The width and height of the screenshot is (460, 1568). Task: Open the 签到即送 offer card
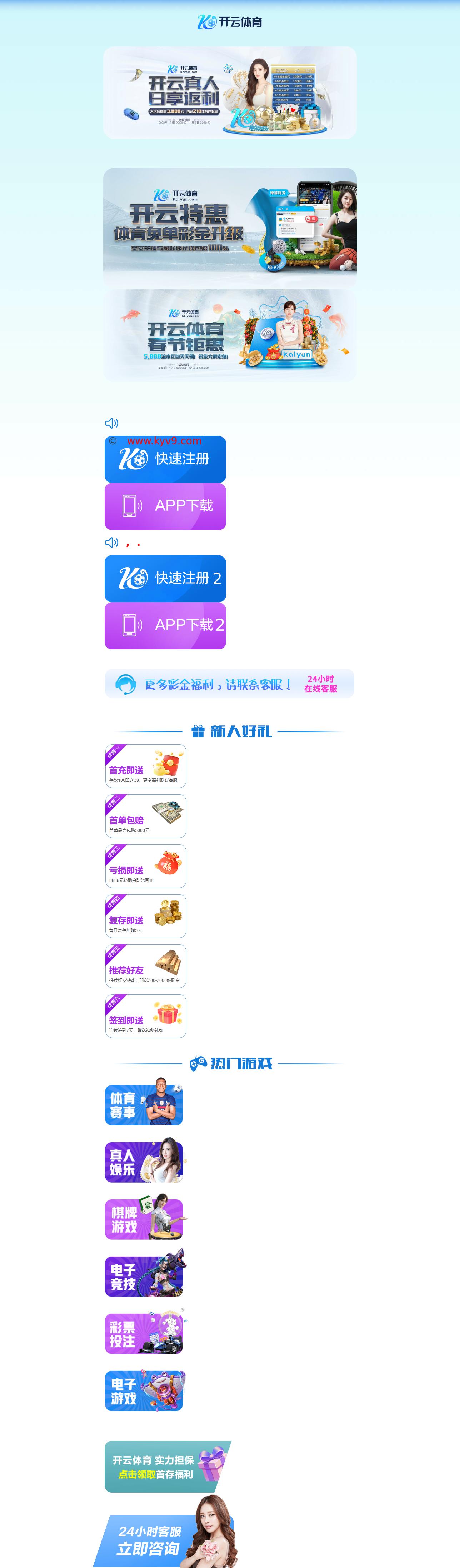coord(145,1015)
